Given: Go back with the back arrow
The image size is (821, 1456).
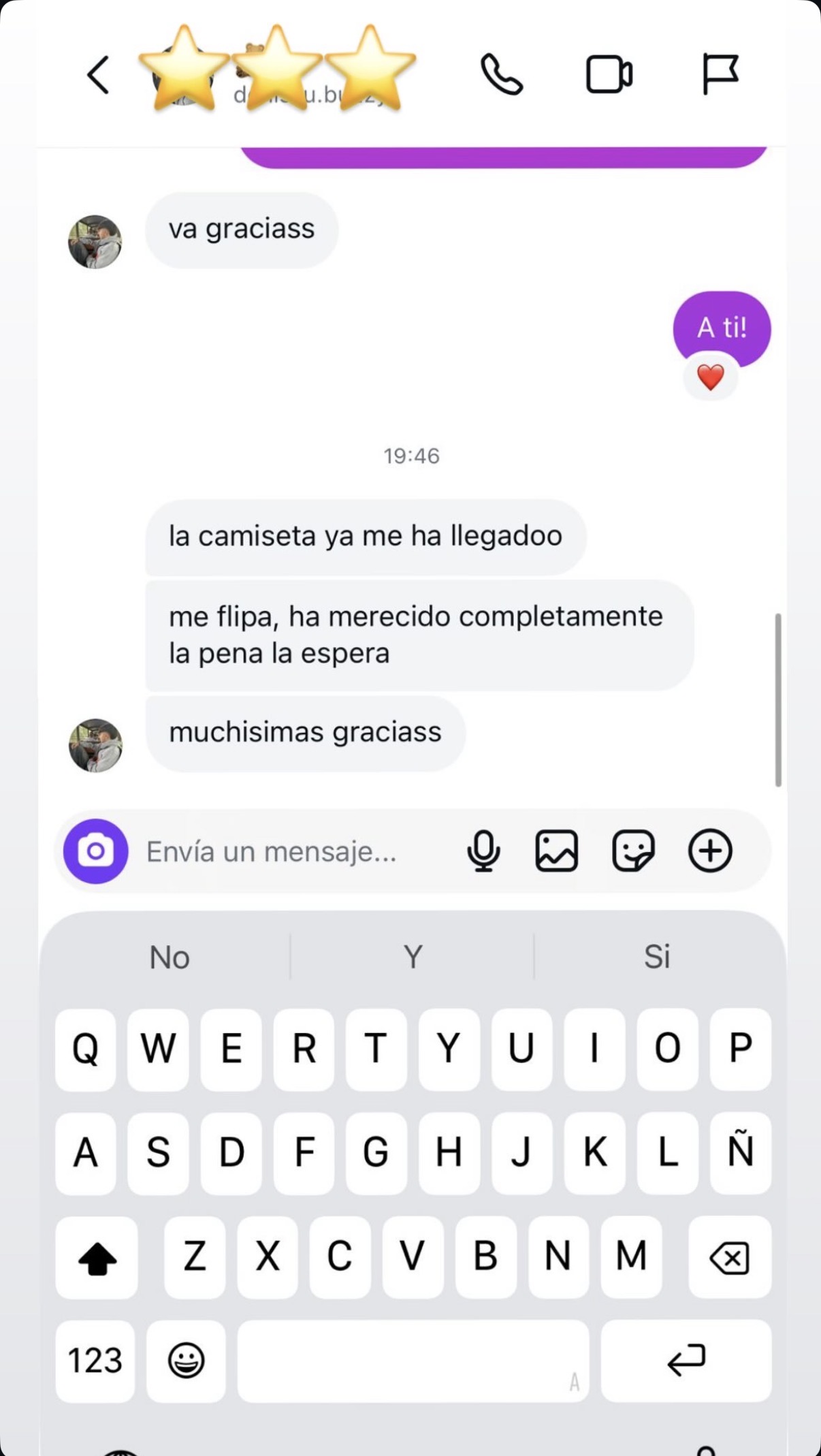Looking at the screenshot, I should pos(97,75).
